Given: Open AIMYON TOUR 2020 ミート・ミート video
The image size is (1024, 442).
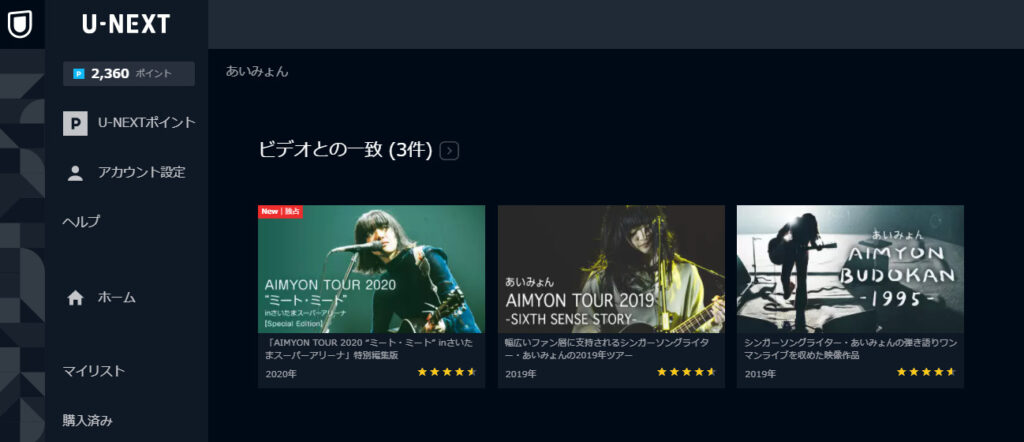Looking at the screenshot, I should point(371,270).
